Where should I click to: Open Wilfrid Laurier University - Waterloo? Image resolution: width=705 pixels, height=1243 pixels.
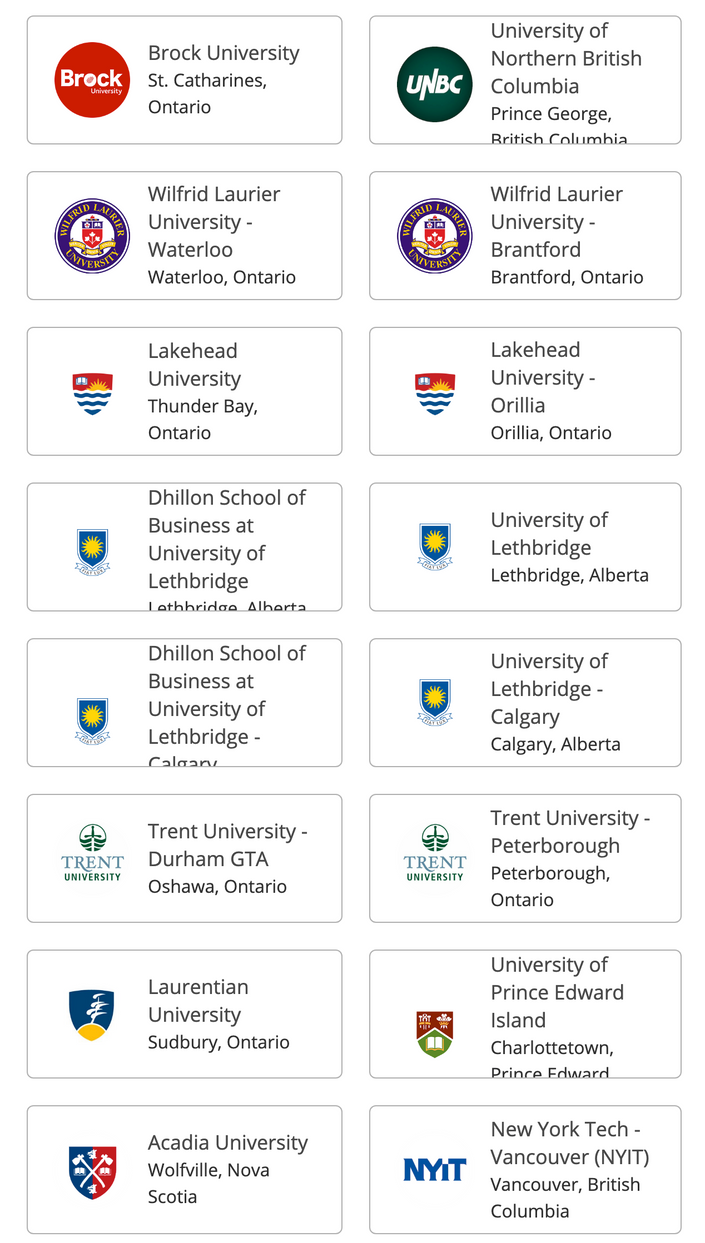click(x=184, y=236)
